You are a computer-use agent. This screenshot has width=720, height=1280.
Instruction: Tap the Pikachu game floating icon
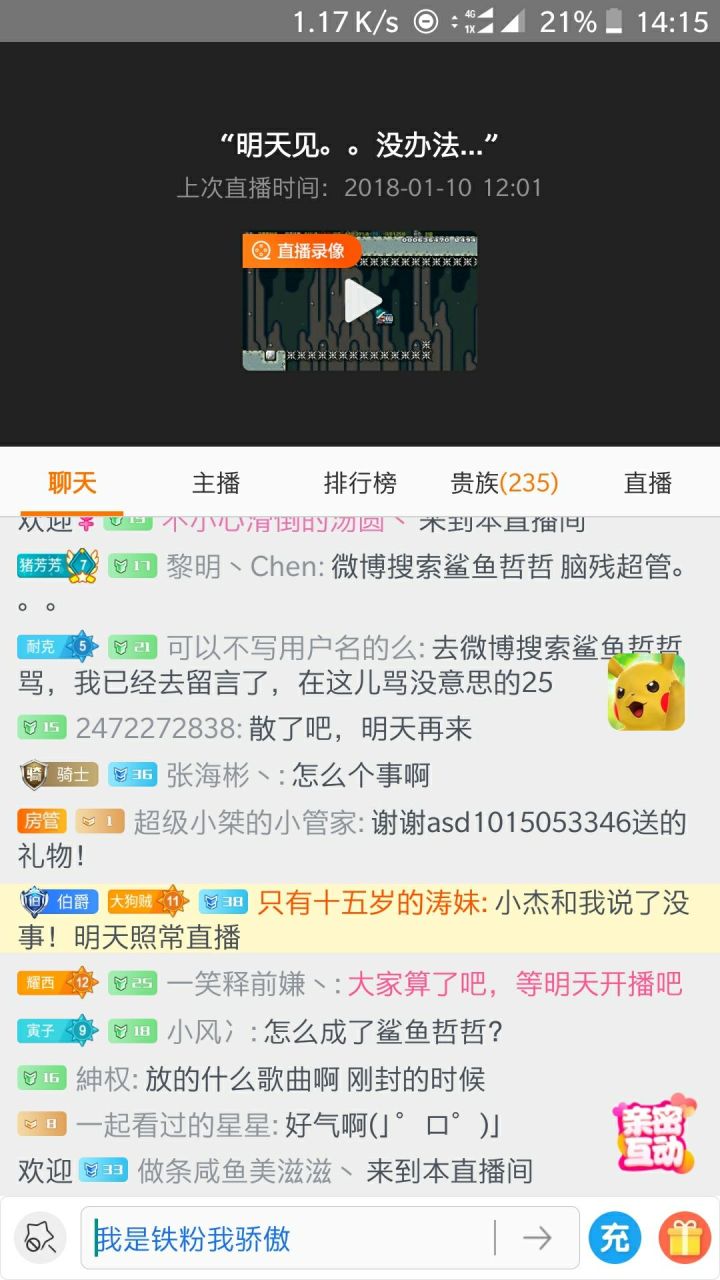[x=646, y=692]
